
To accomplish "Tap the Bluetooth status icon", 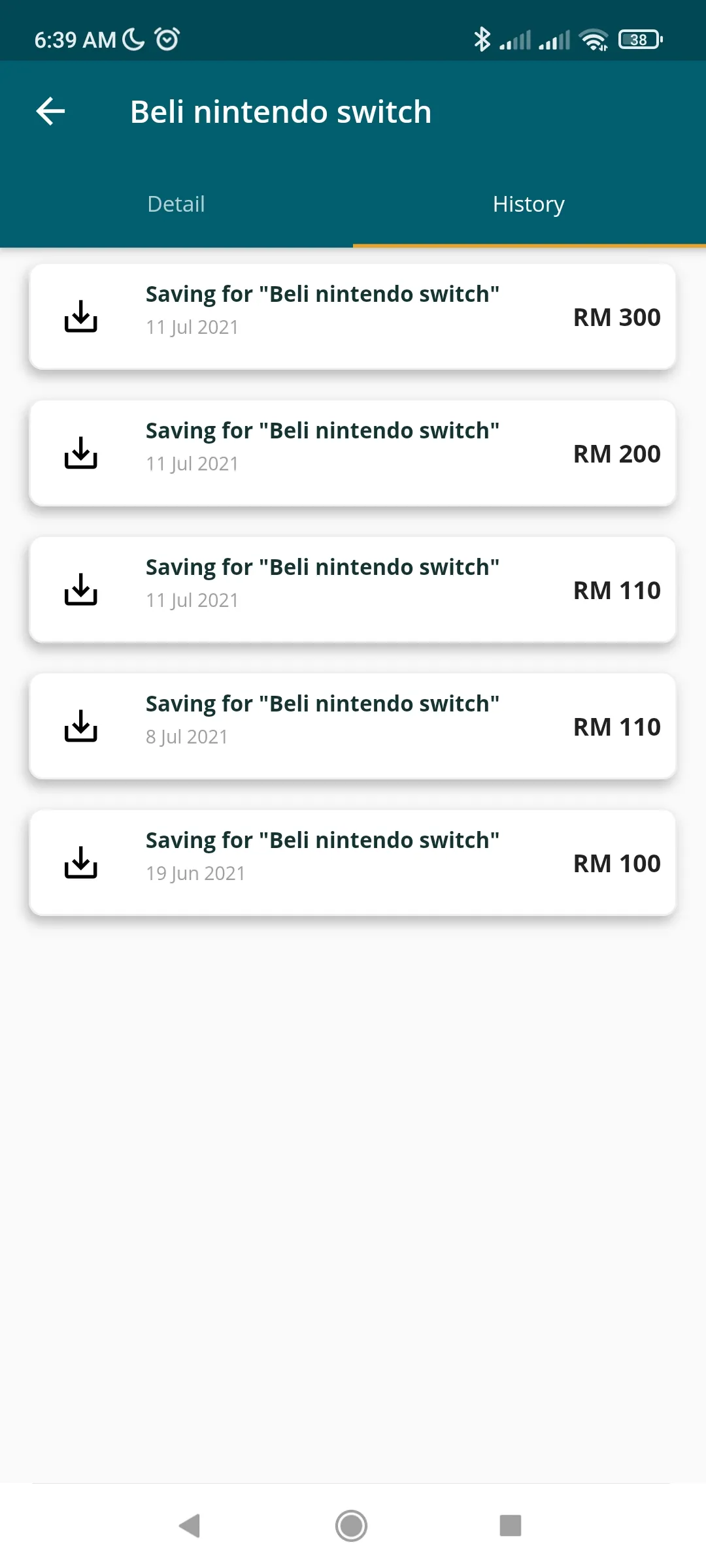I will [x=482, y=39].
